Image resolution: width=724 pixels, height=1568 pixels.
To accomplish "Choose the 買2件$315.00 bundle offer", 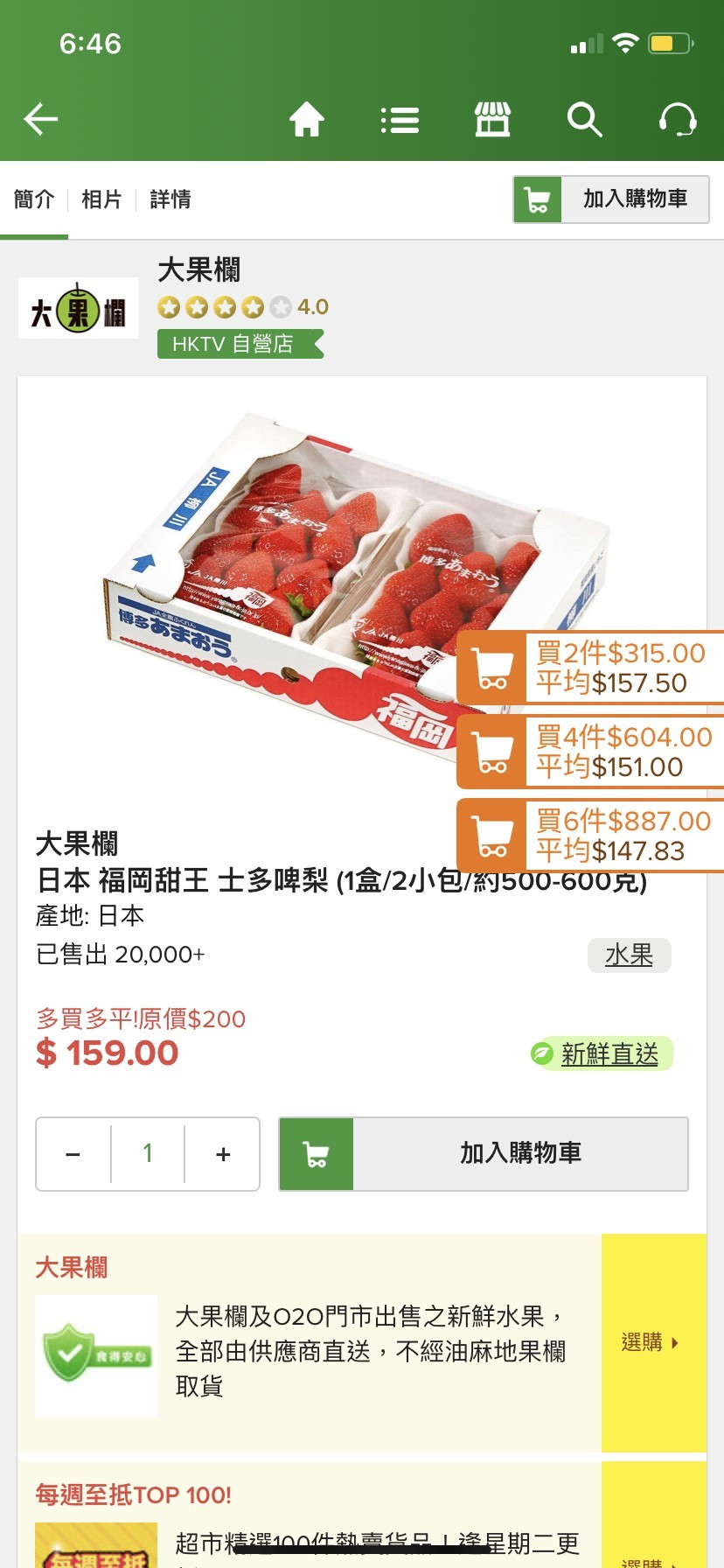I will pyautogui.click(x=591, y=668).
